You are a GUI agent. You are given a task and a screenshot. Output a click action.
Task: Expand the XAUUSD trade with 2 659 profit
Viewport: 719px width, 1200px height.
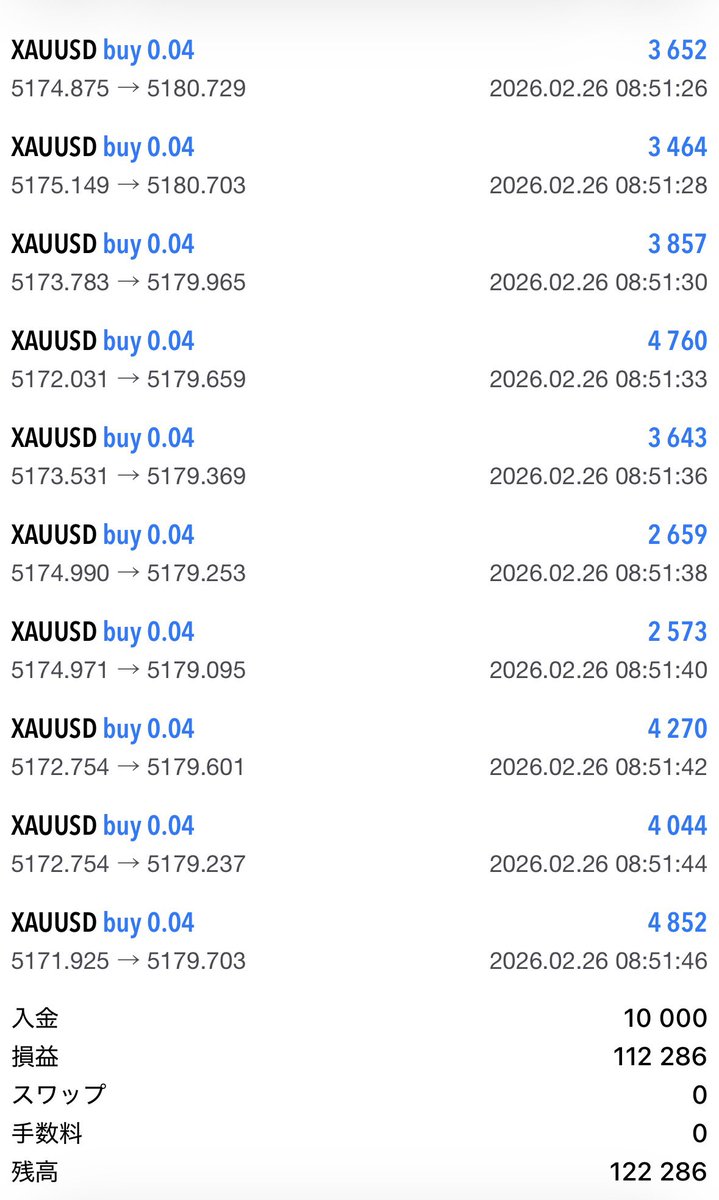[x=359, y=554]
